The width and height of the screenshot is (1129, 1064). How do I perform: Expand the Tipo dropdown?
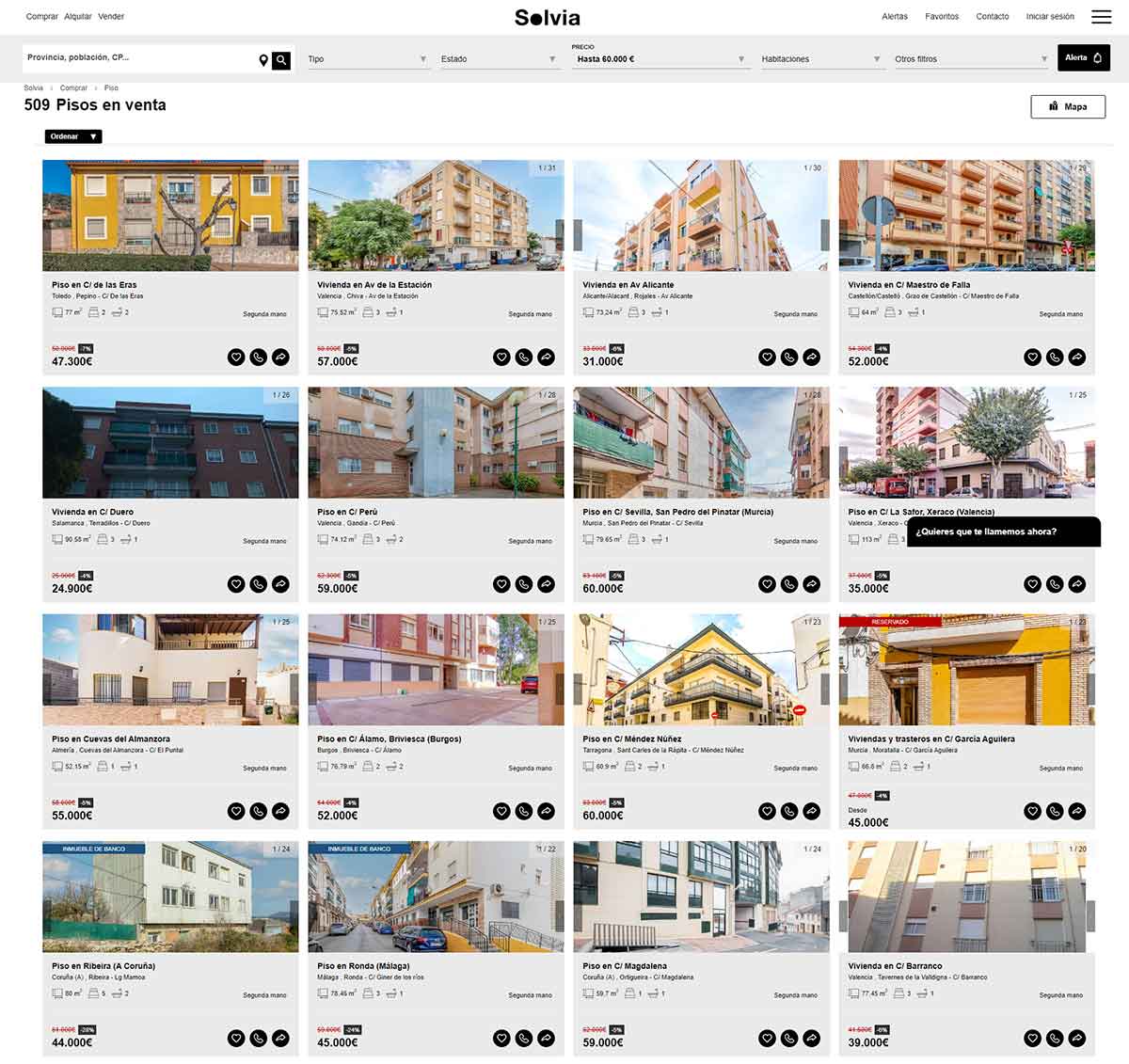[x=368, y=59]
